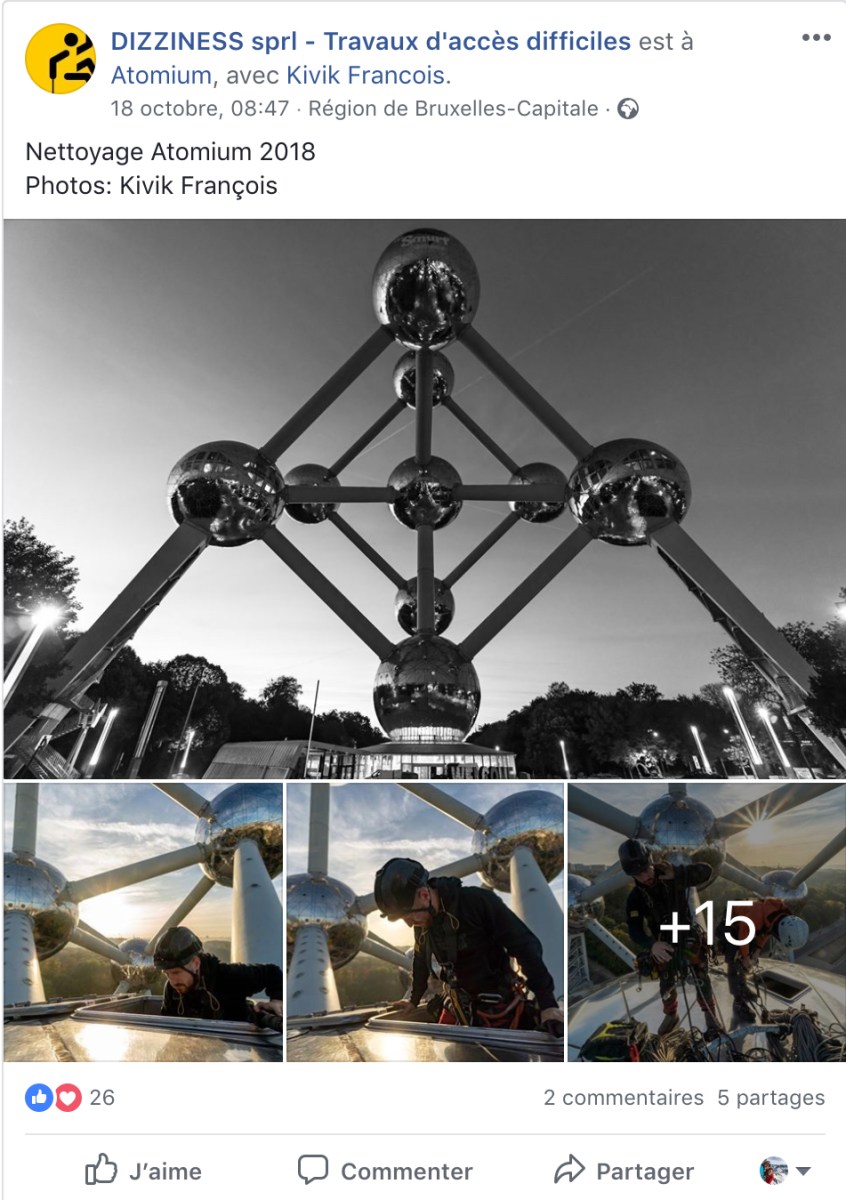
Task: View Kivik Francois's tagged profile
Action: [x=366, y=75]
